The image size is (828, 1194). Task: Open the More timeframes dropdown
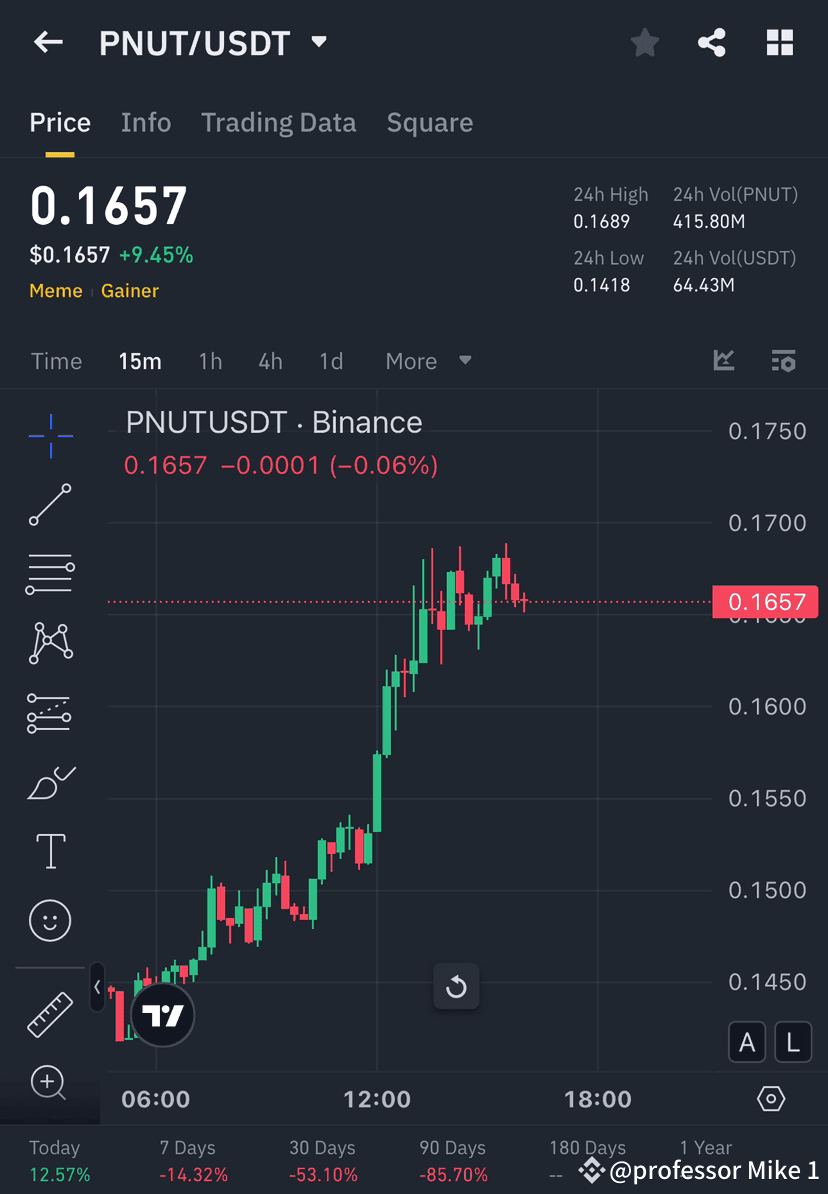428,361
